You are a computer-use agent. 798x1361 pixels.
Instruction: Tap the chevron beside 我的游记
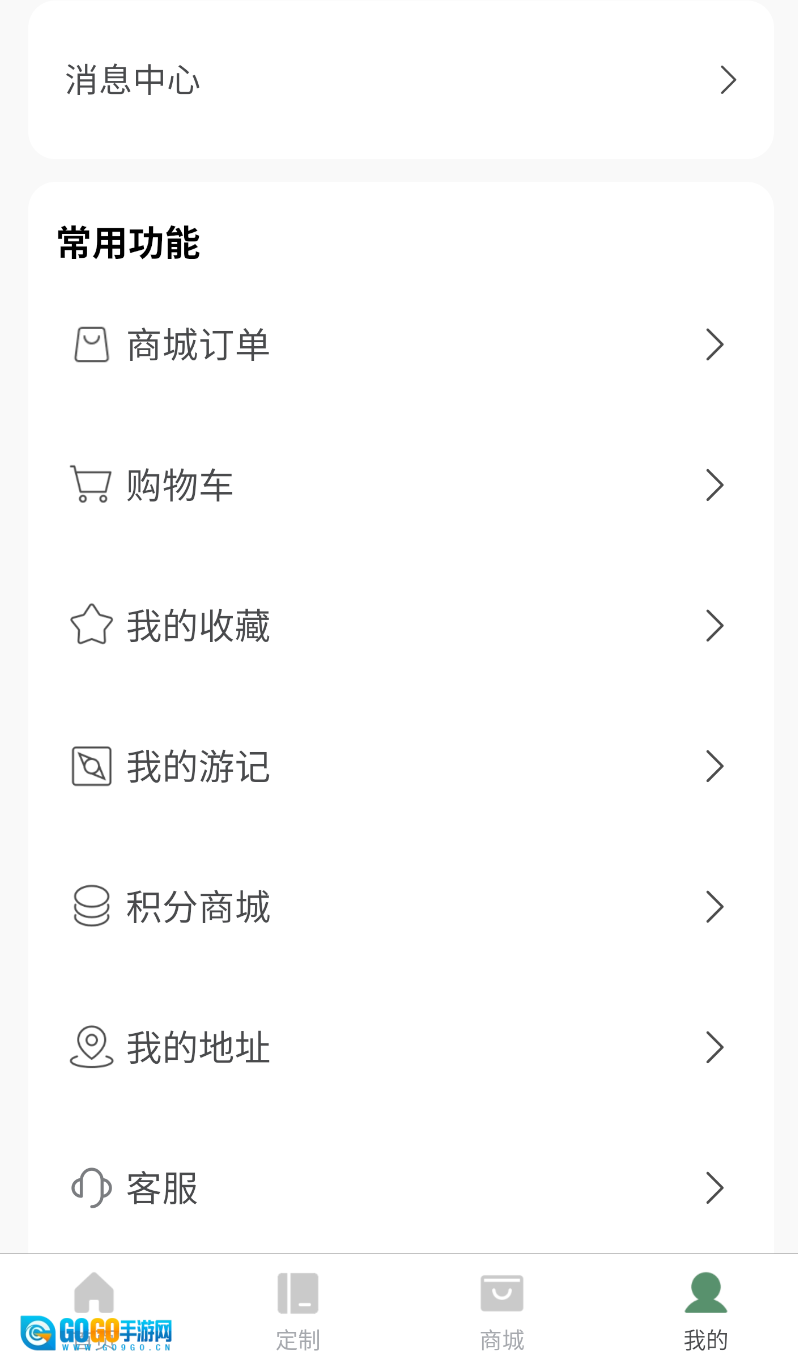[x=715, y=766]
